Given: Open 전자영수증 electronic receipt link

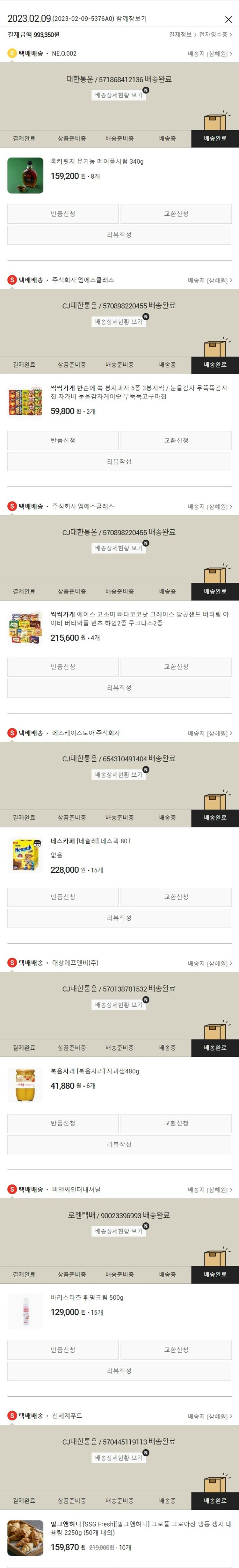Looking at the screenshot, I should tap(215, 35).
